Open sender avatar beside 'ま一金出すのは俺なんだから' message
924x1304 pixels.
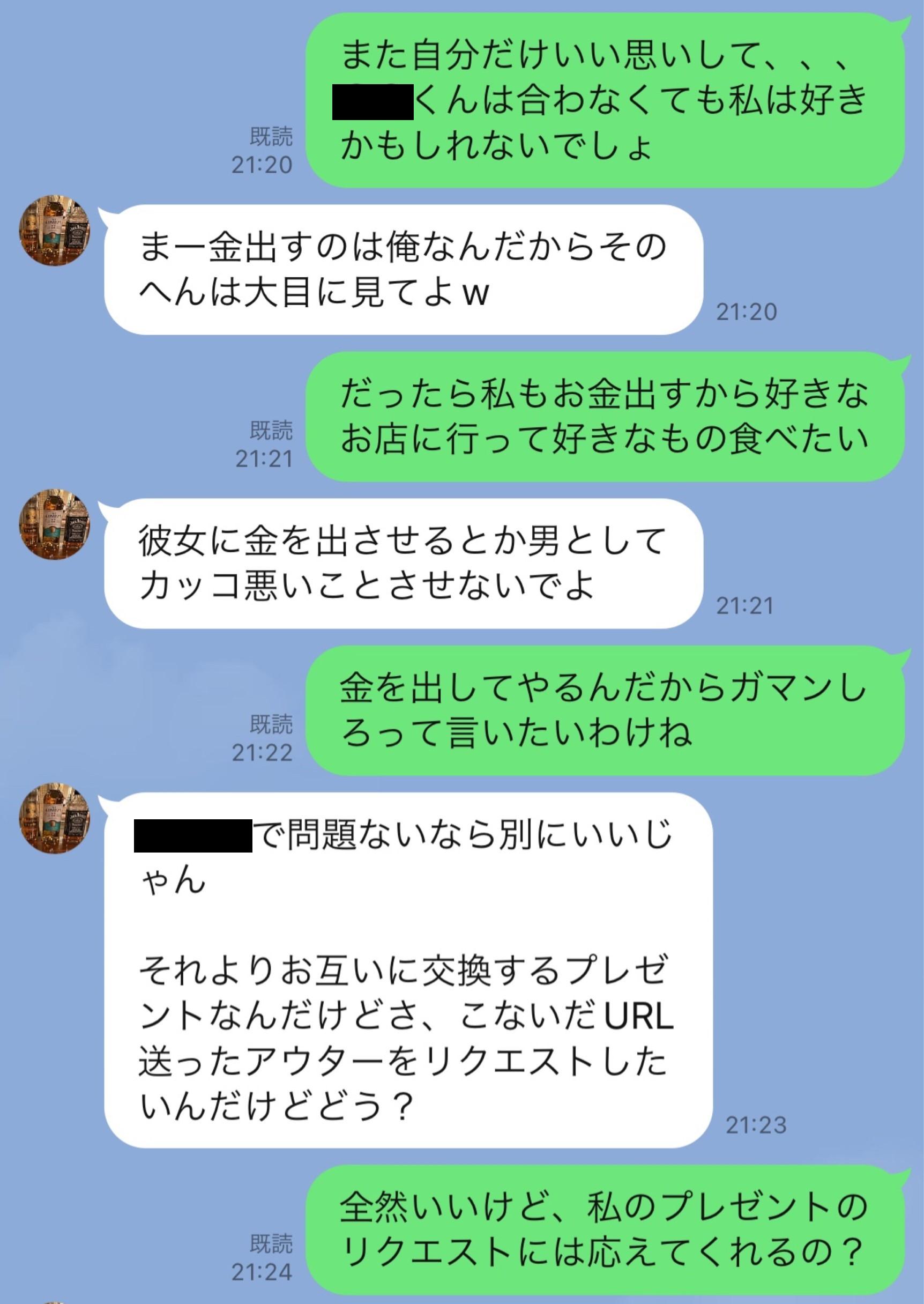pos(55,231)
